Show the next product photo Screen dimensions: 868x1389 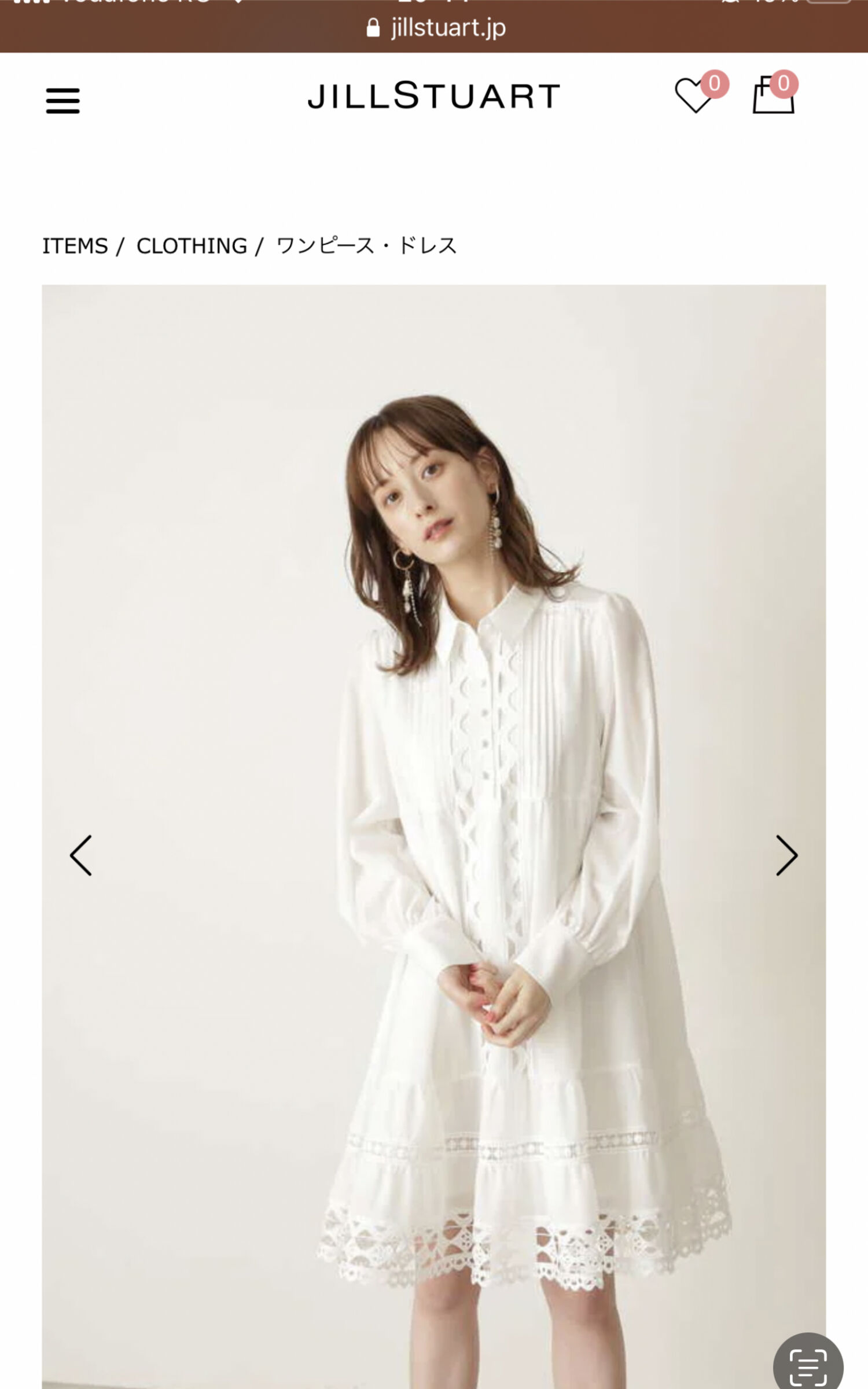[786, 855]
